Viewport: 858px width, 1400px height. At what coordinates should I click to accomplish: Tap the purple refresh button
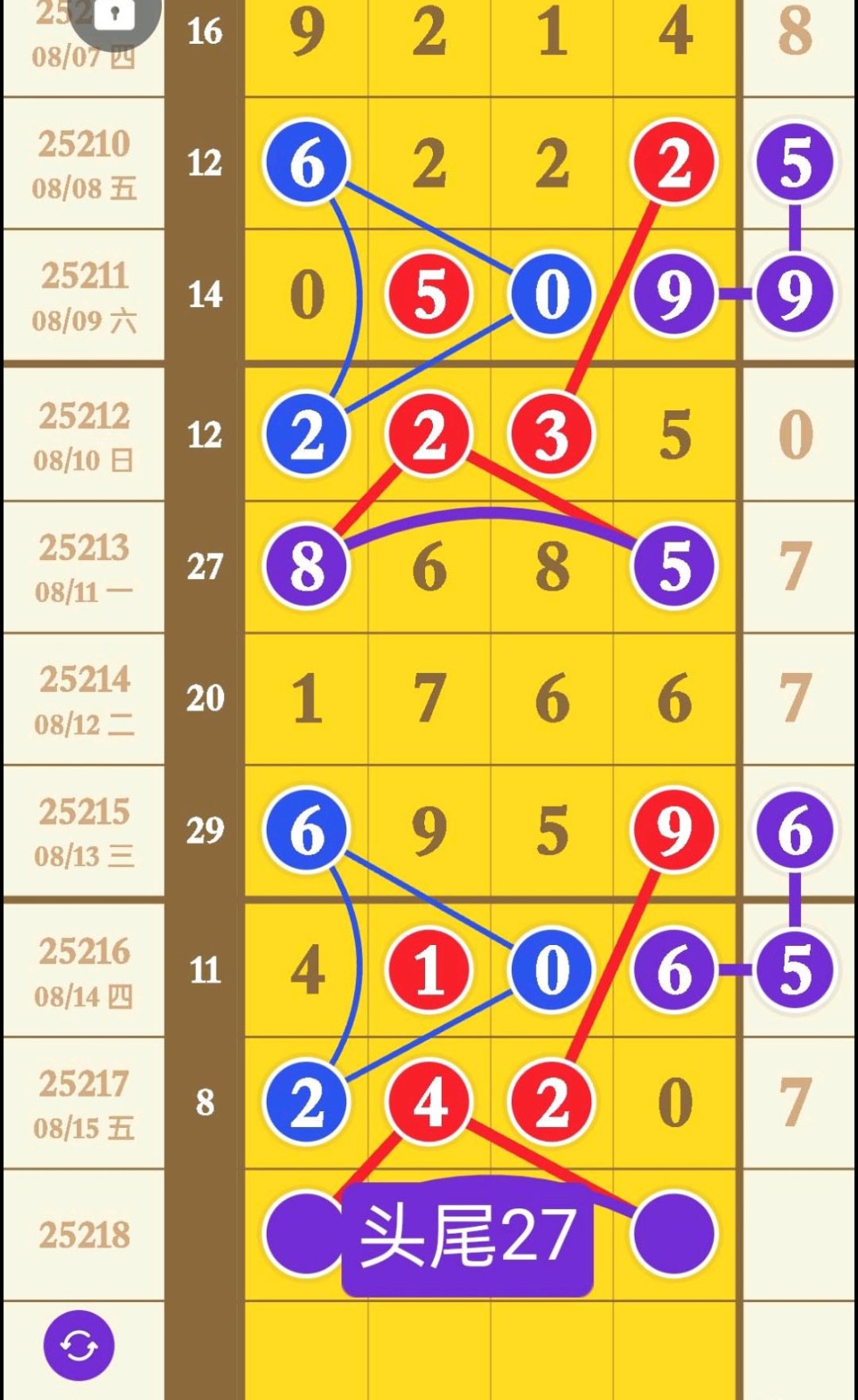(79, 1345)
